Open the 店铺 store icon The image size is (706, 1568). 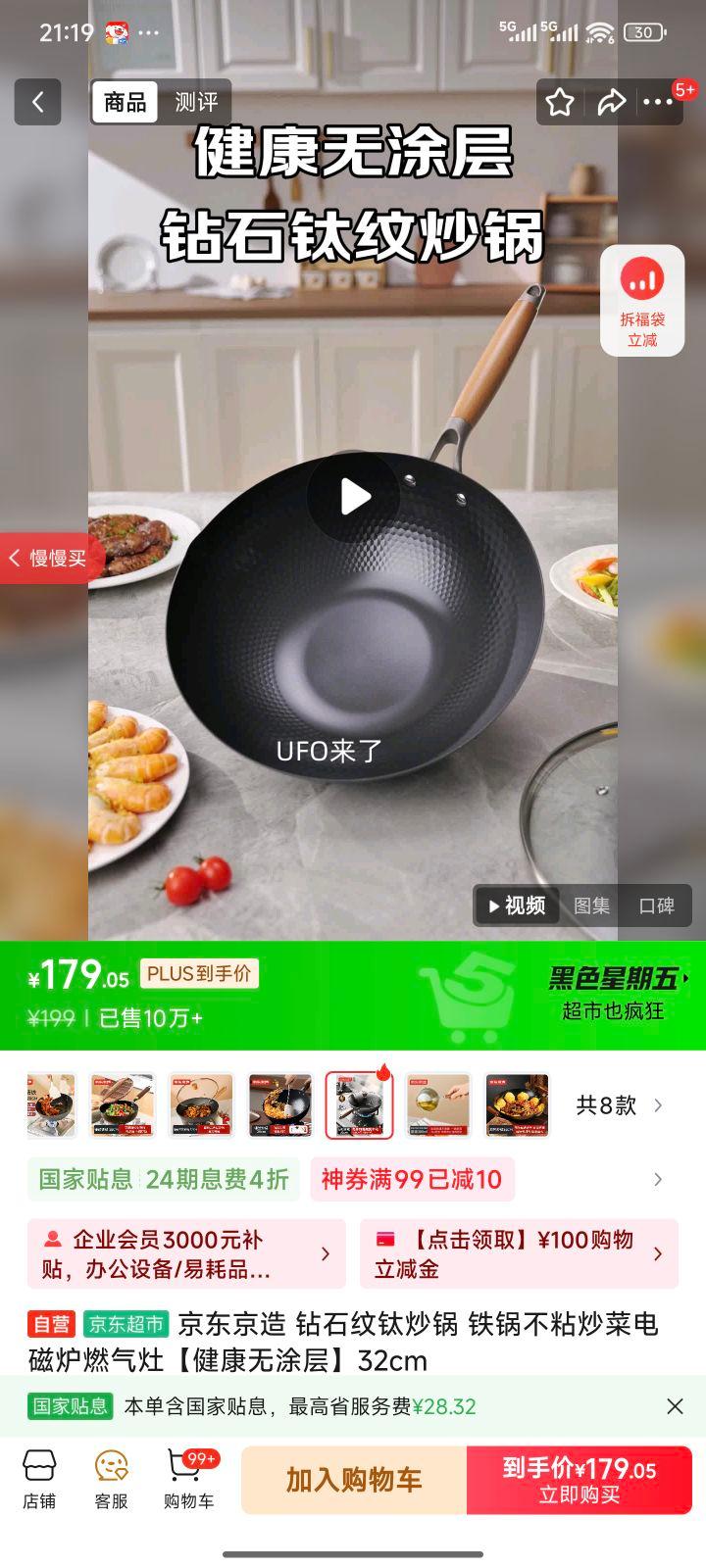pos(39,1479)
